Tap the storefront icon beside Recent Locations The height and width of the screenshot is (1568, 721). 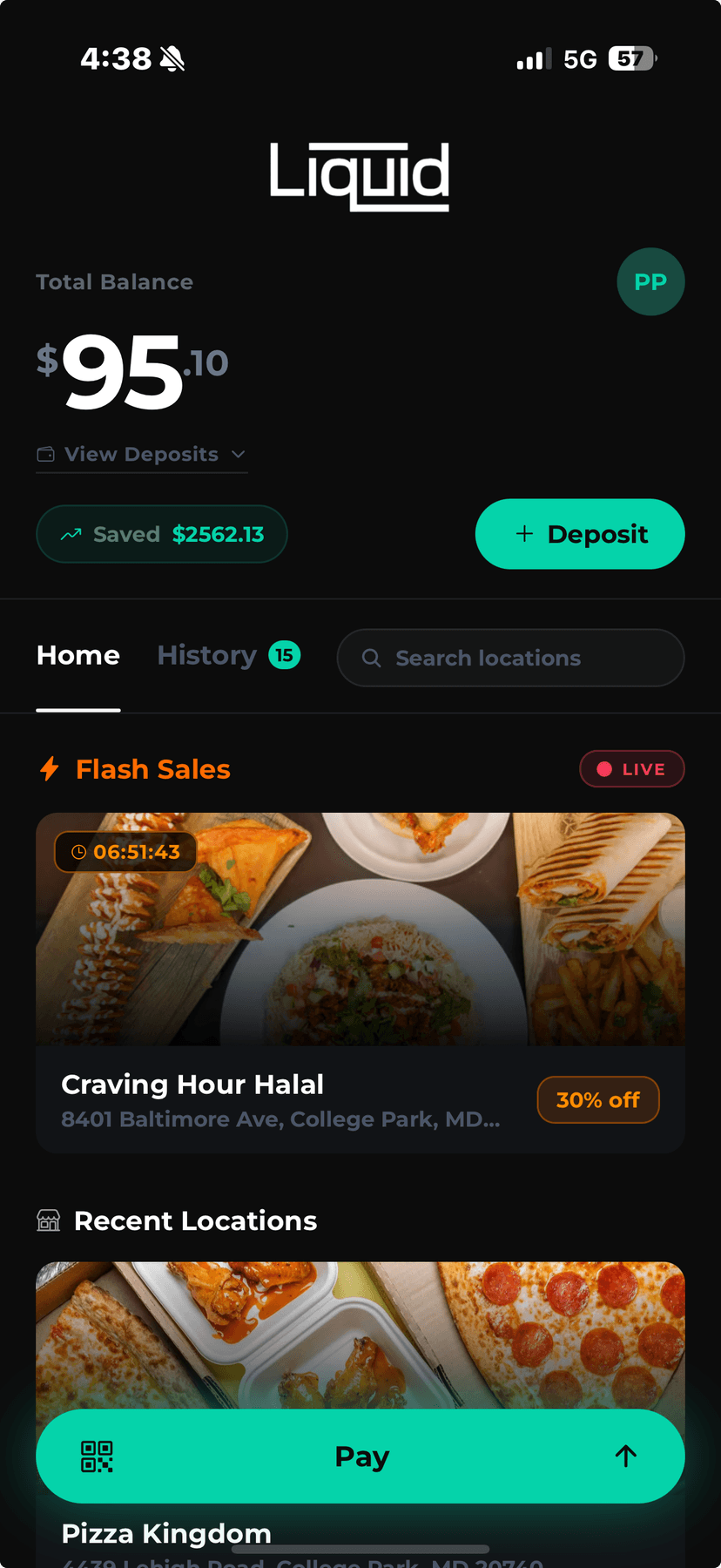49,1220
